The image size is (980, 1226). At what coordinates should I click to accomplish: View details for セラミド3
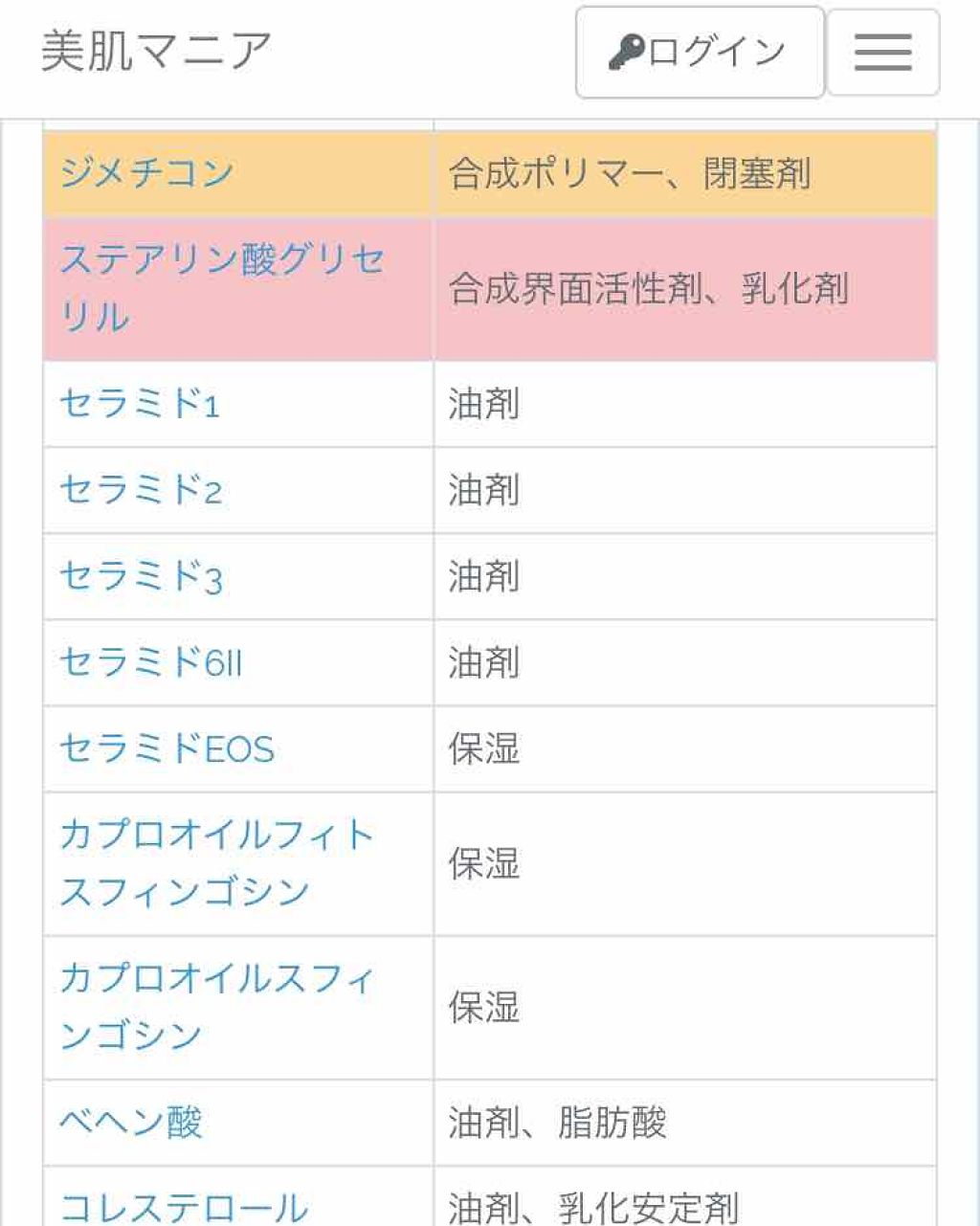141,576
